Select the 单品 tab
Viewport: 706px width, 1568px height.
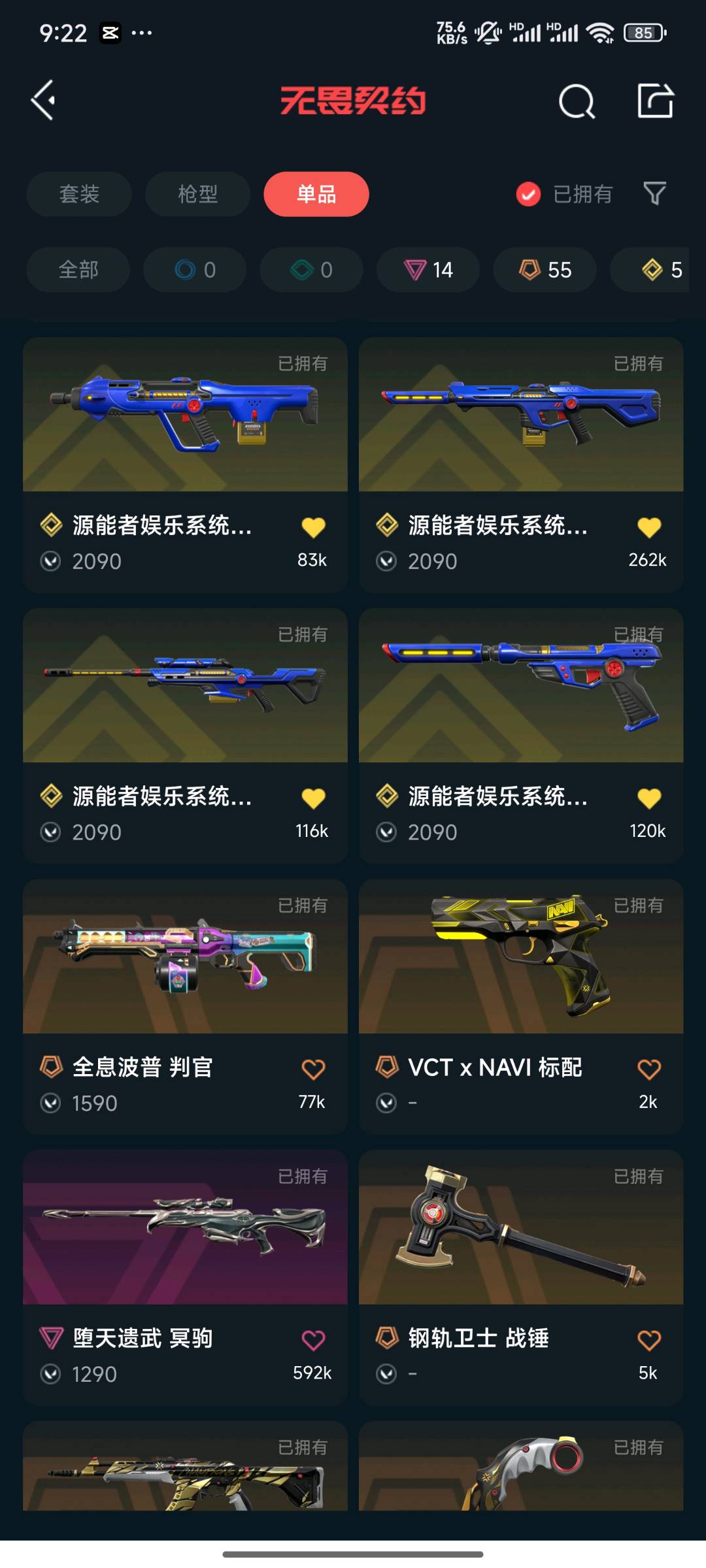316,194
